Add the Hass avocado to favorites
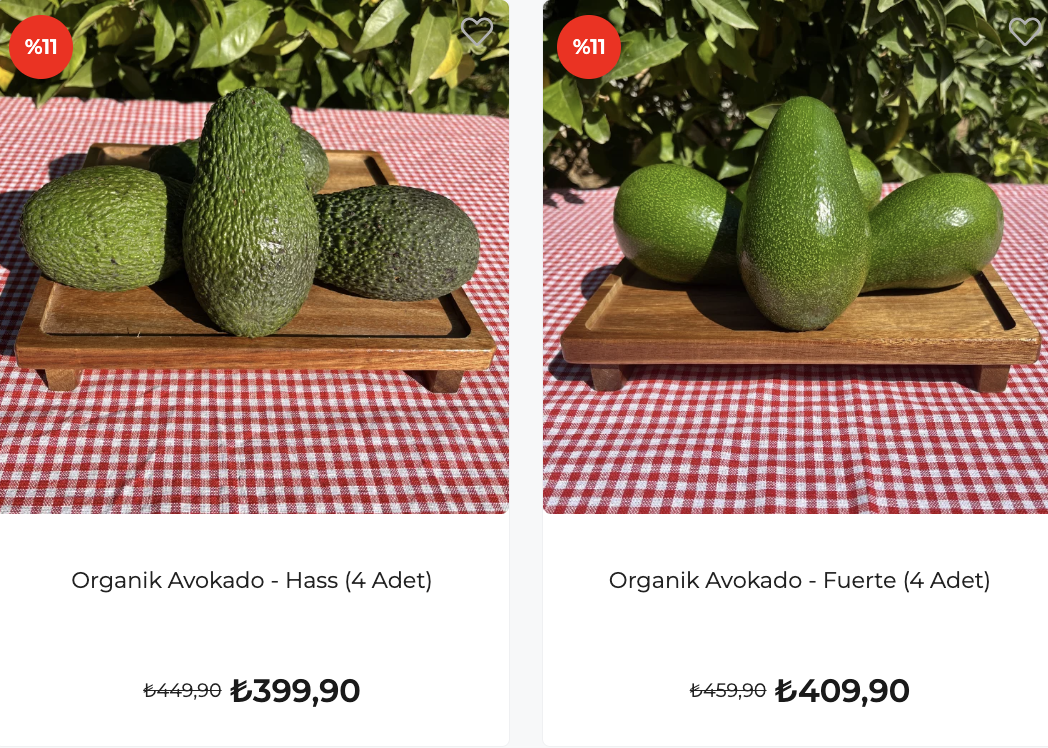The image size is (1048, 748). click(477, 31)
